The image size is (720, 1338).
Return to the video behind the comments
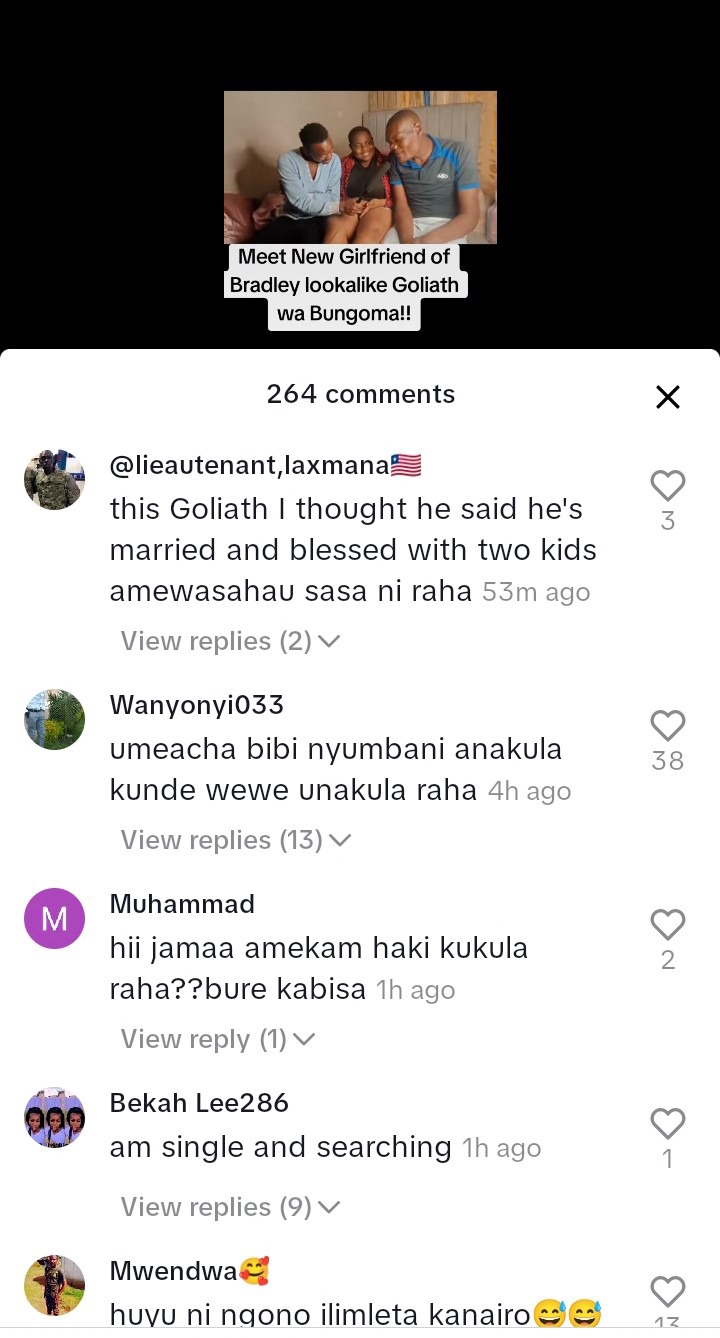(x=360, y=168)
